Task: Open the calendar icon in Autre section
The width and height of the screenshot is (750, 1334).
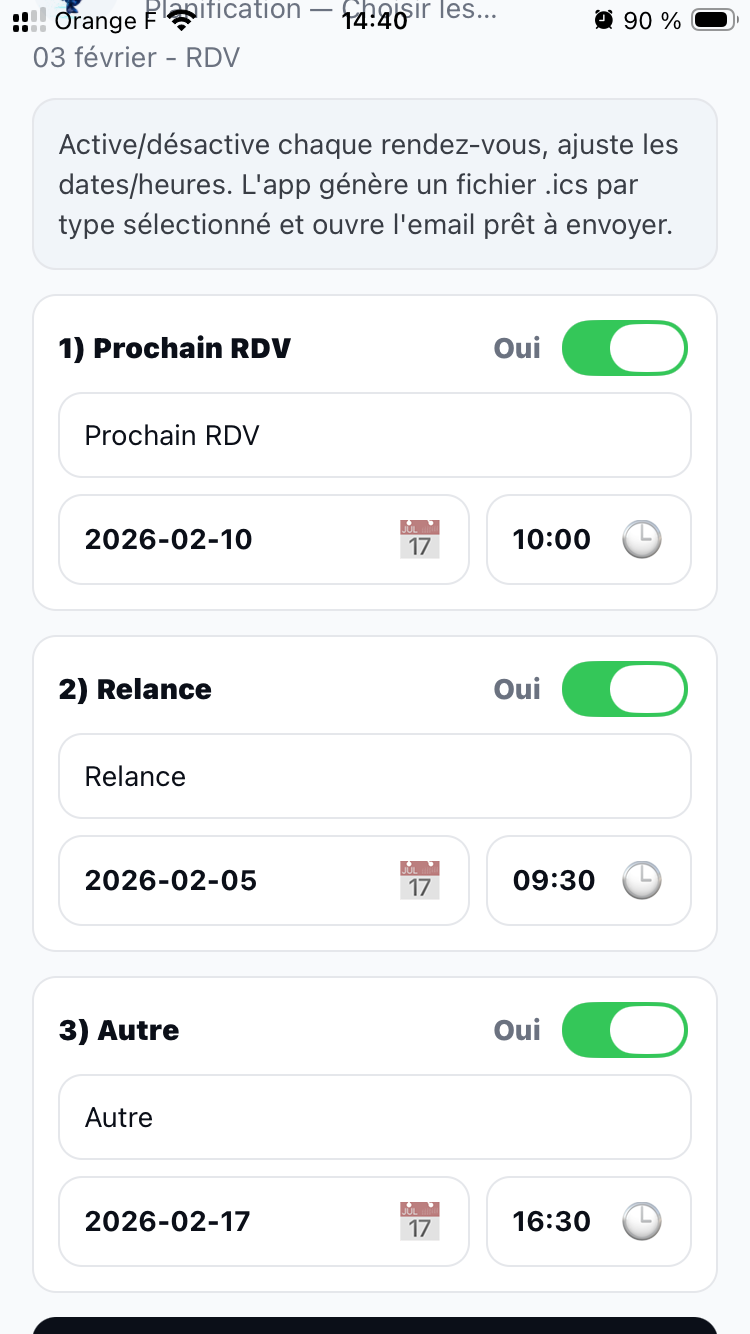Action: point(419,1221)
